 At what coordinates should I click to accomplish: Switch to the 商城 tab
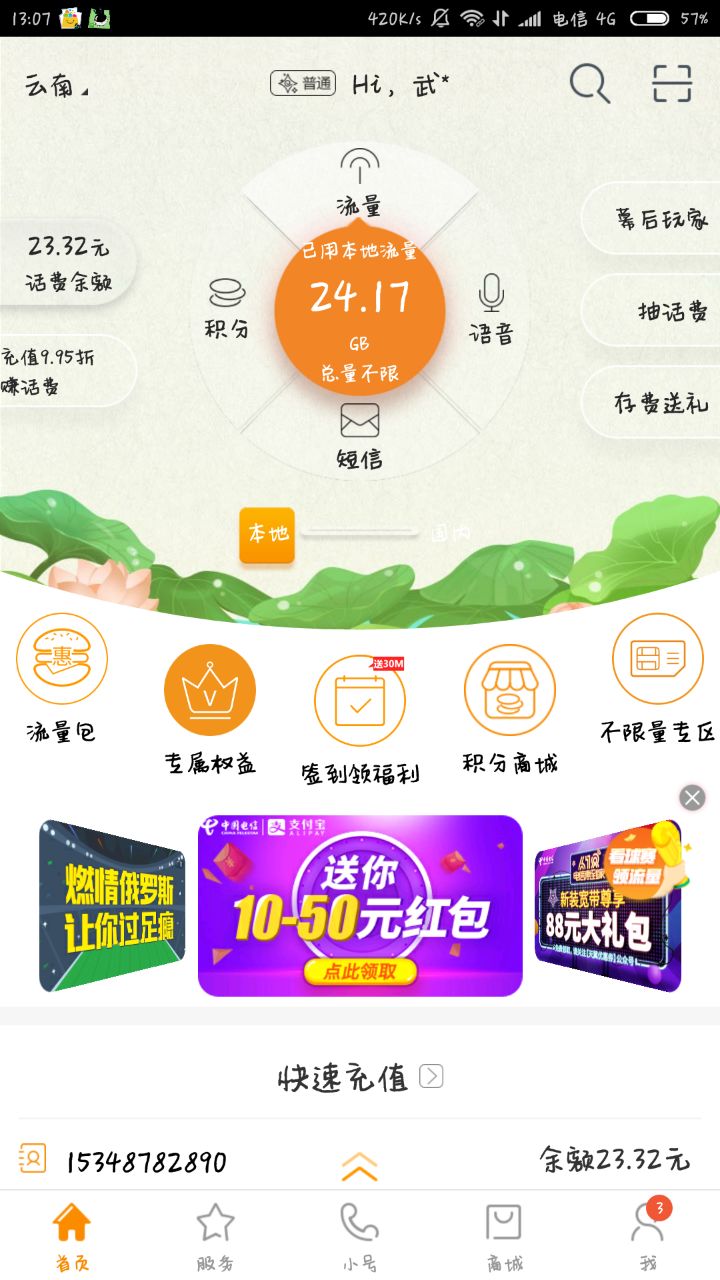[504, 1236]
